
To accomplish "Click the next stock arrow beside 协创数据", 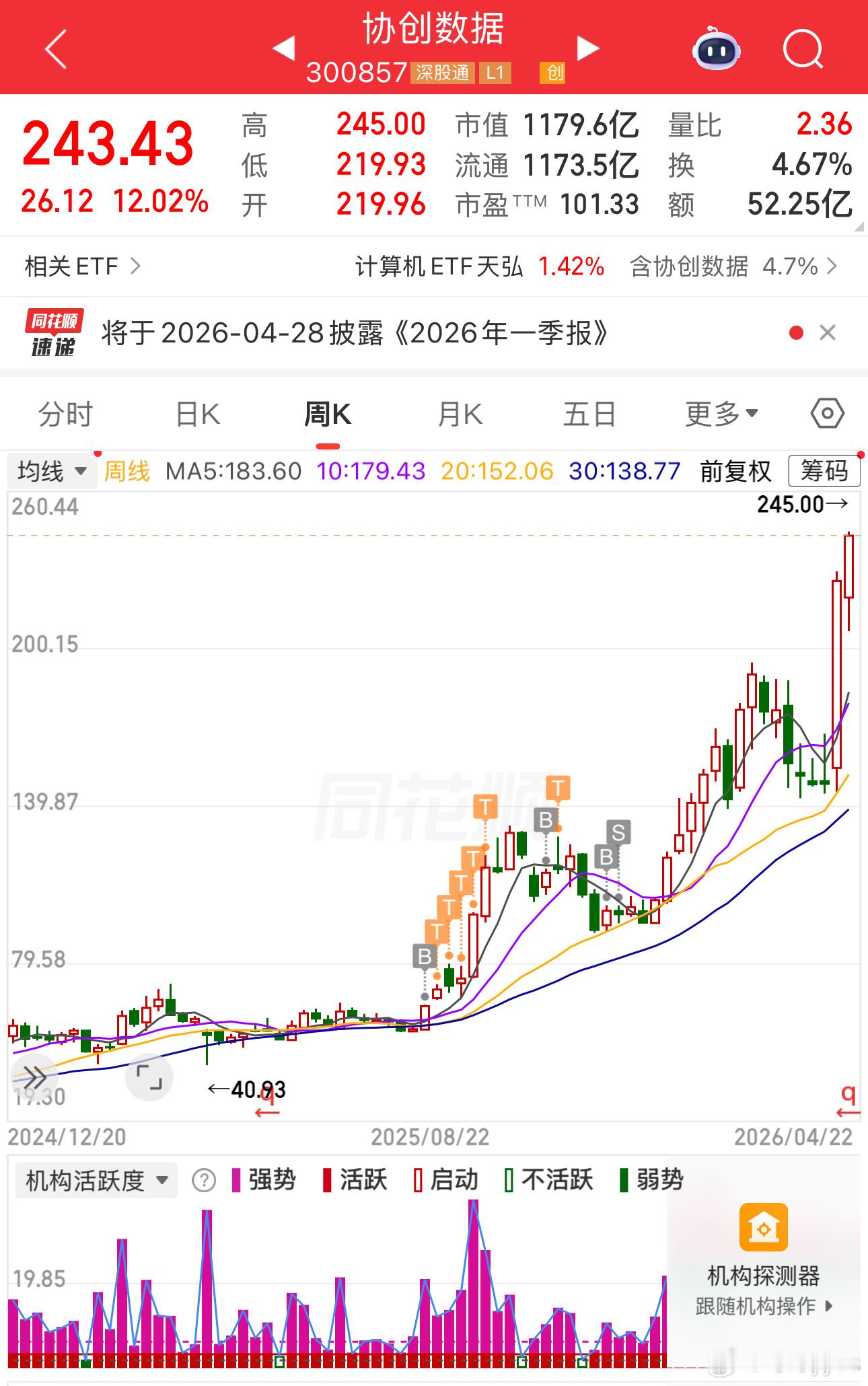I will pyautogui.click(x=588, y=49).
